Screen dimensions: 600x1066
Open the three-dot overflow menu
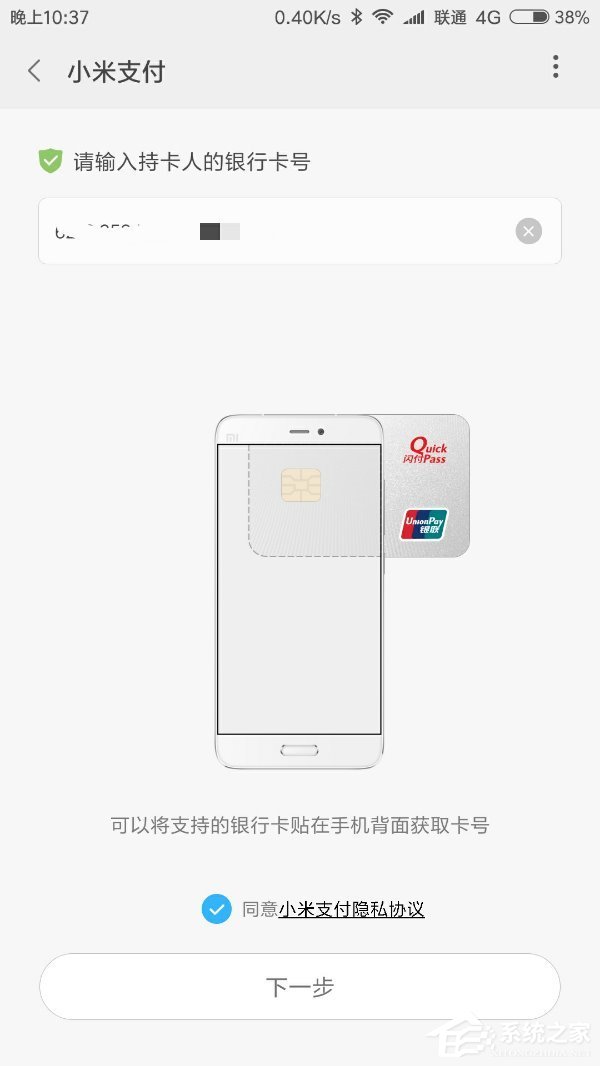click(555, 68)
